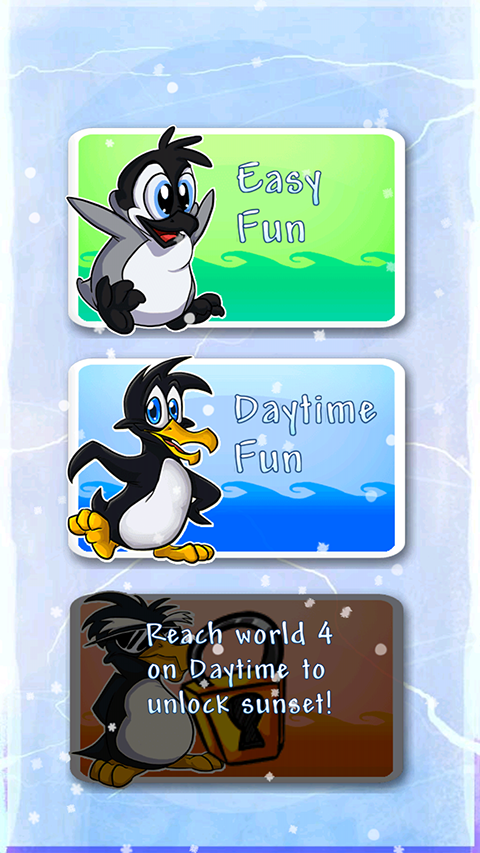
Task: Choose the Daytime Fun mode card
Action: [x=236, y=459]
